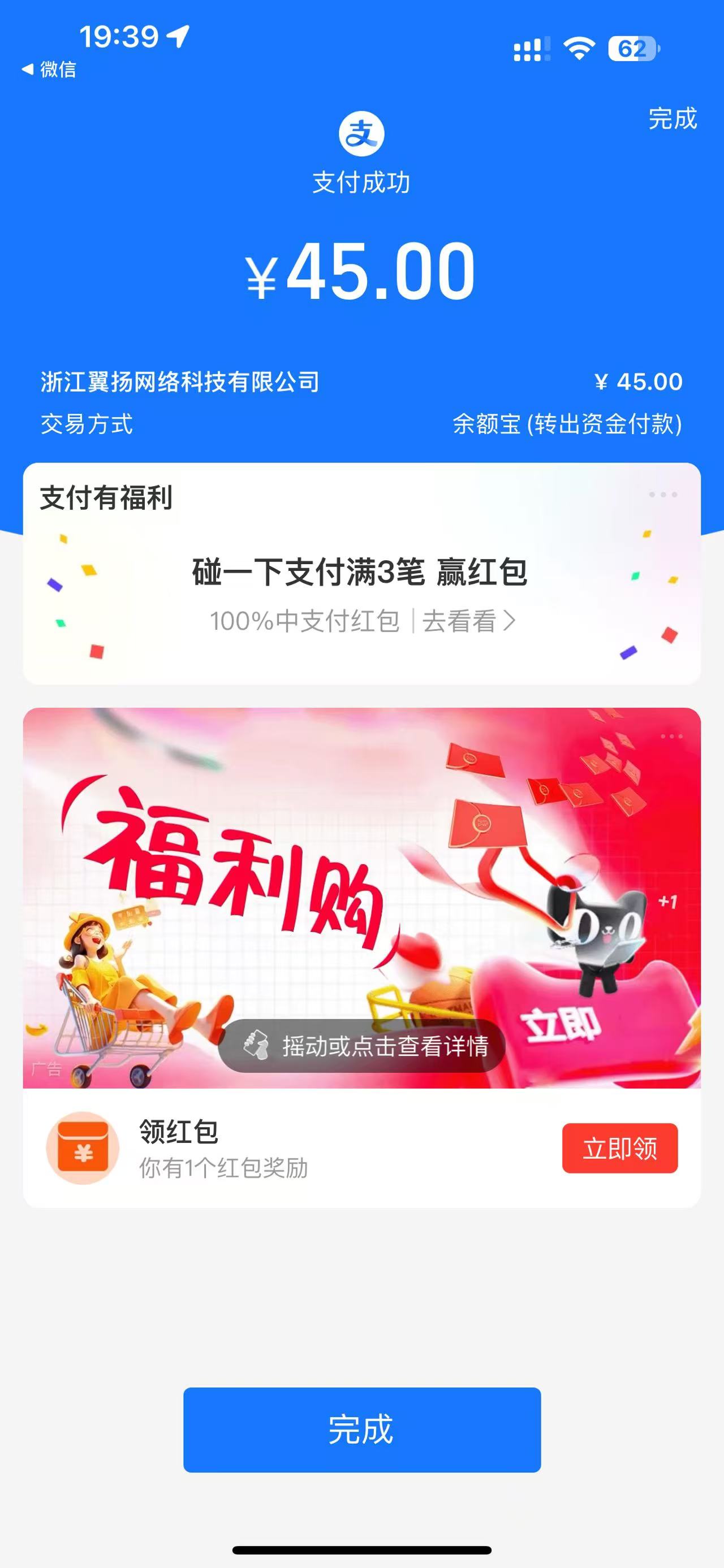Tap 摇动或点击查看详情 on the banner
This screenshot has height=1568, width=724.
pos(361,1046)
